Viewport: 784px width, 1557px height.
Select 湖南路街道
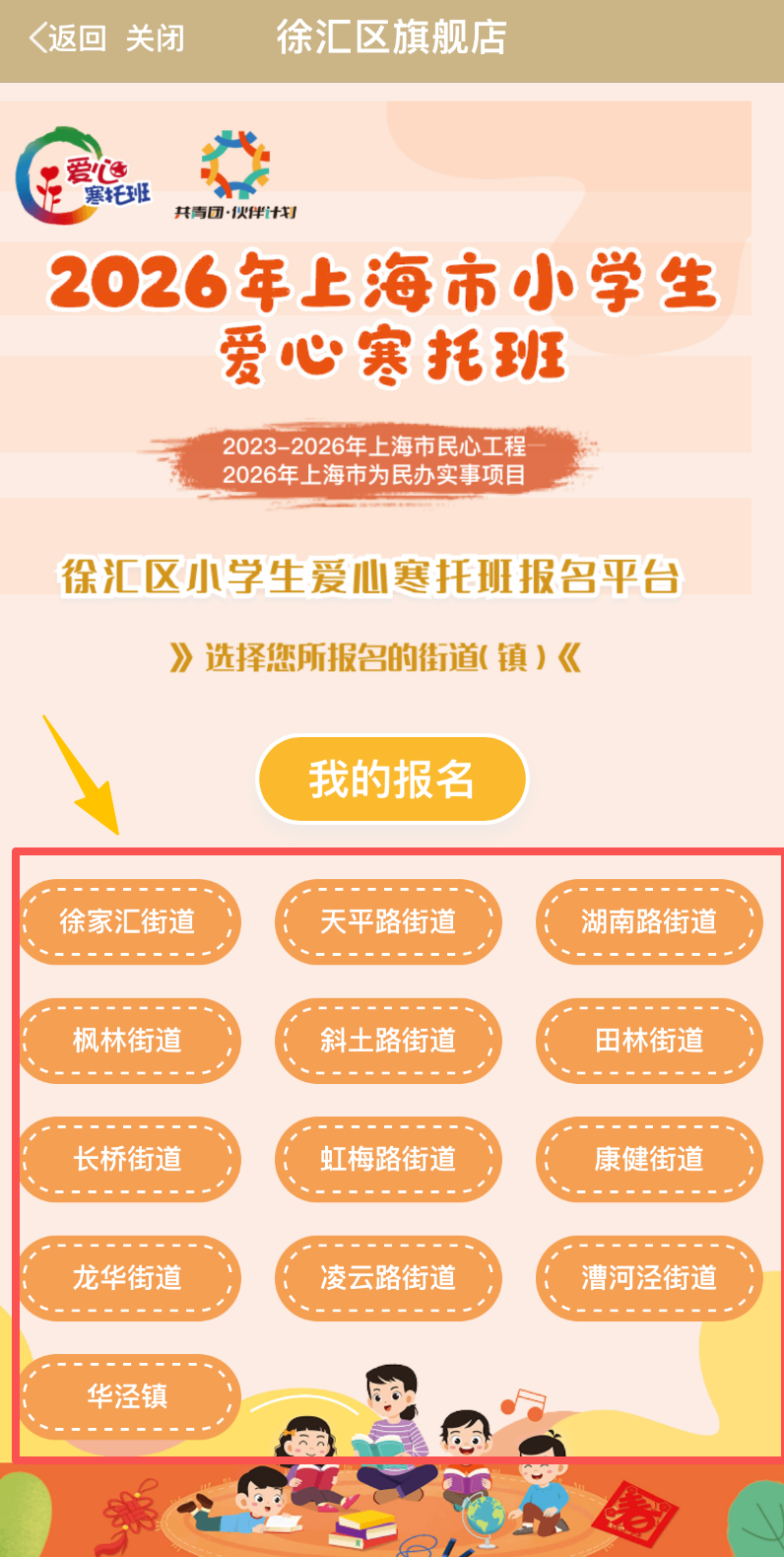[649, 921]
